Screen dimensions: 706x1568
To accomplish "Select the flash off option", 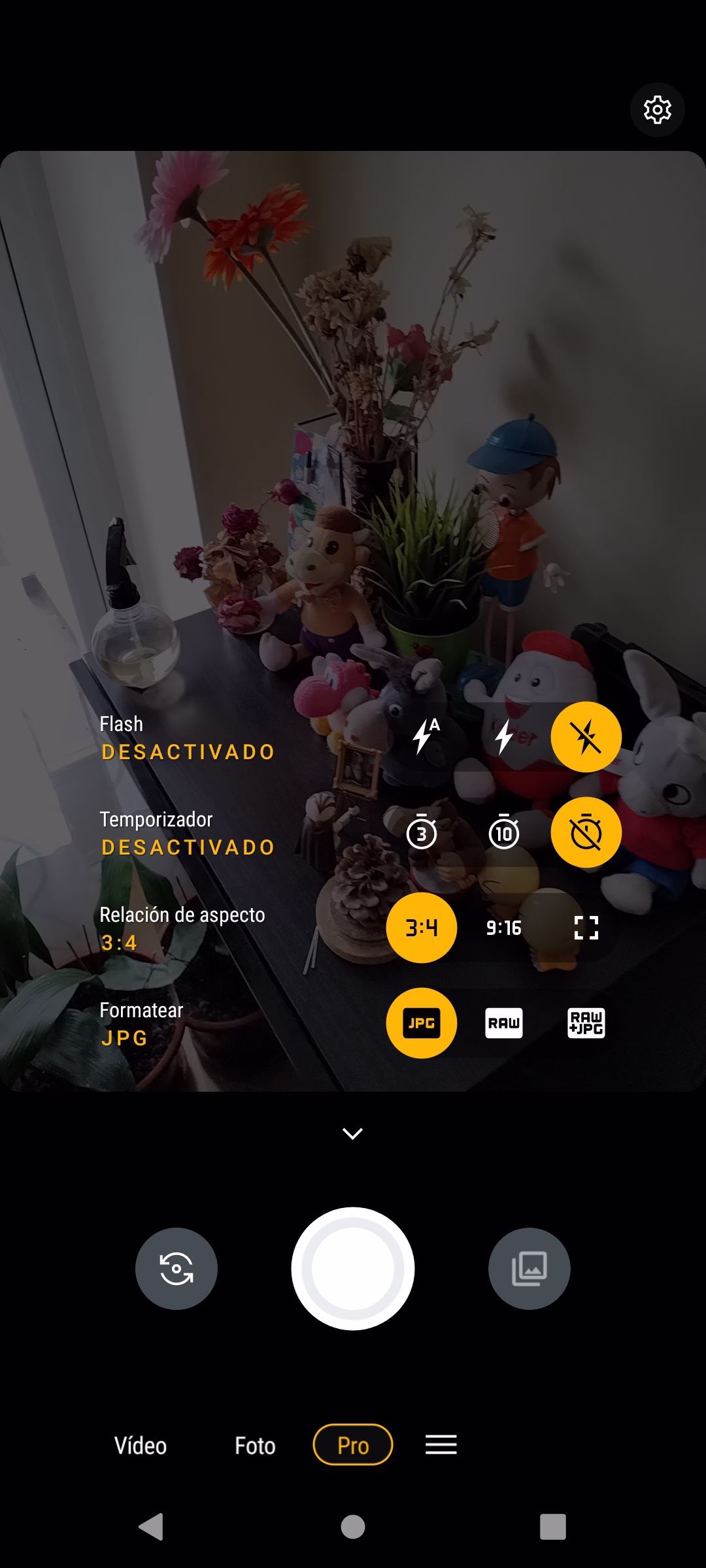I will [586, 736].
